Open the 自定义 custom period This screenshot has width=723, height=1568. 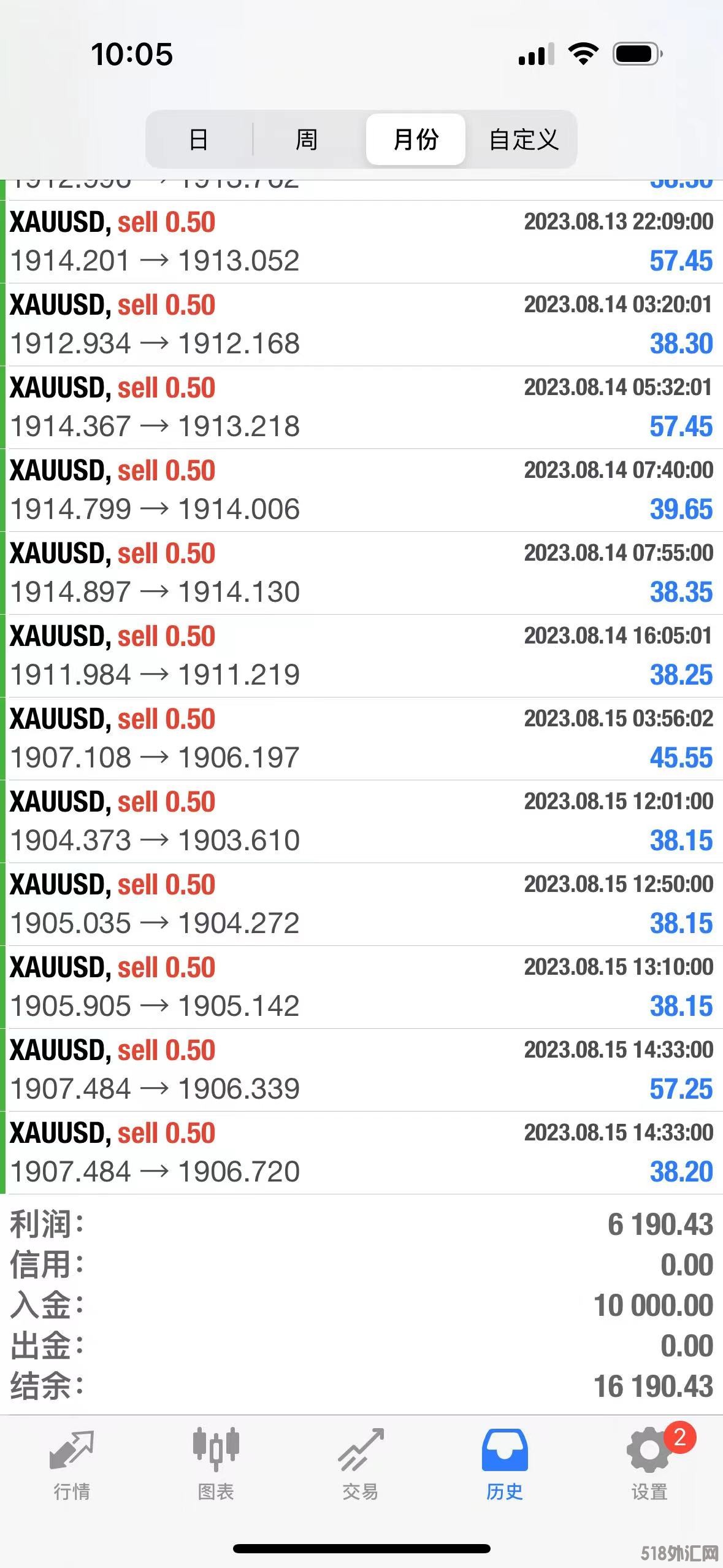point(524,140)
